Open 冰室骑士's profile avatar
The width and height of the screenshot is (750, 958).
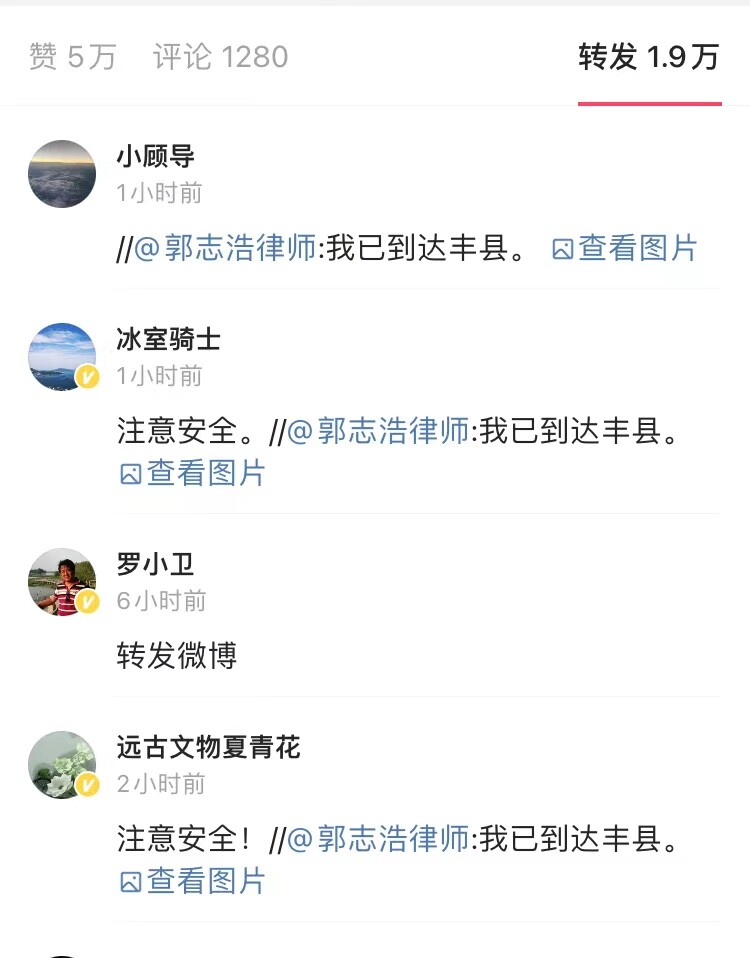pyautogui.click(x=62, y=357)
